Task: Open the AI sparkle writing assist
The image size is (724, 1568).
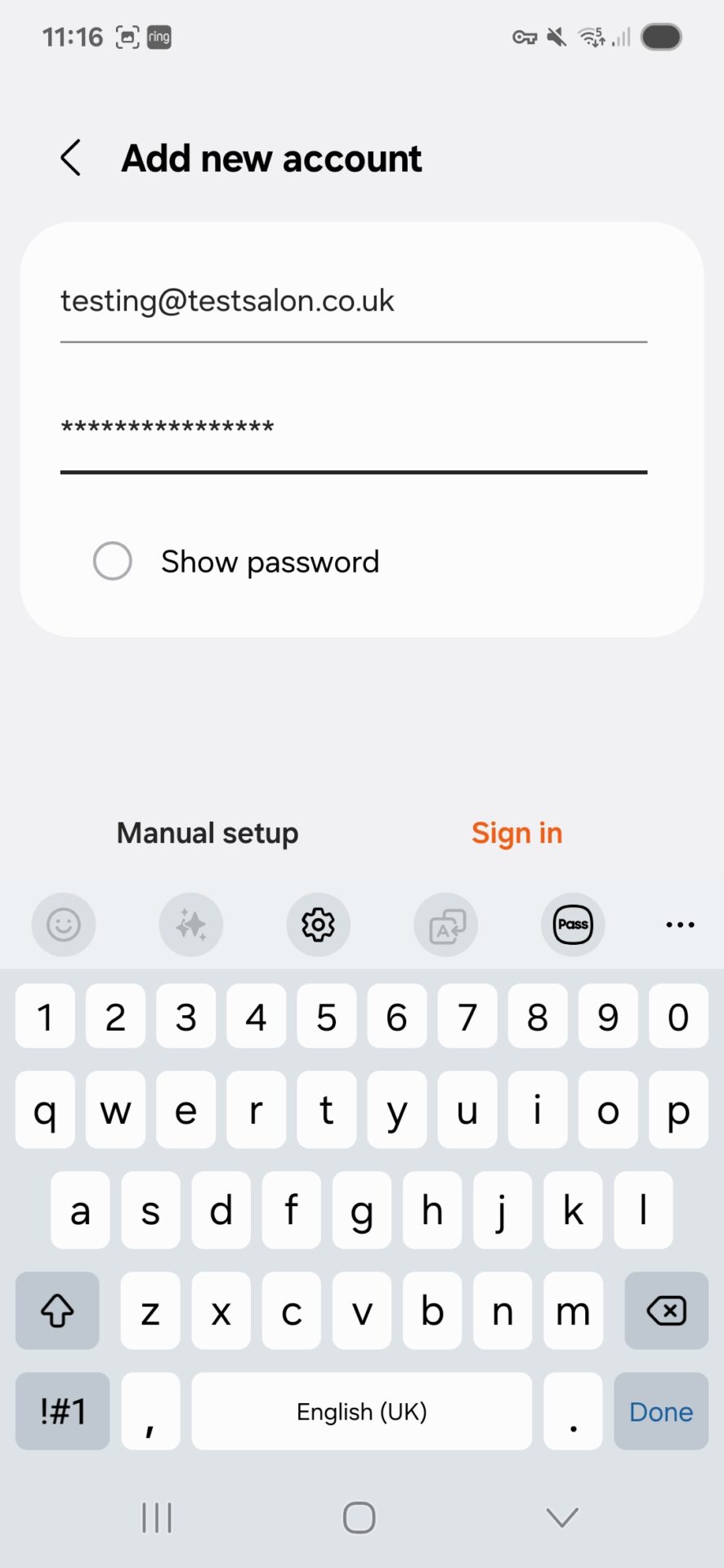Action: 190,924
